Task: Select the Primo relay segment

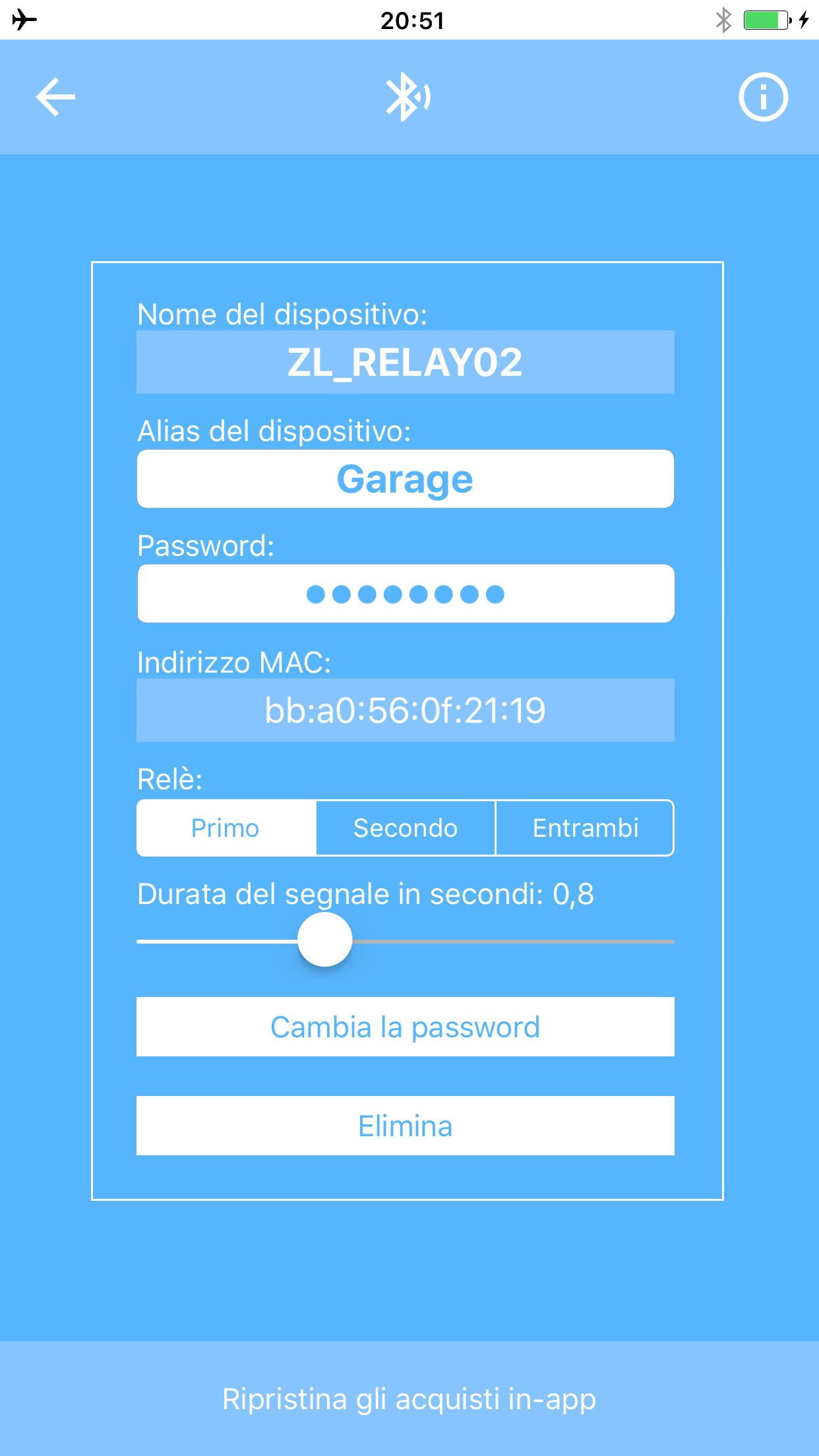Action: point(226,828)
